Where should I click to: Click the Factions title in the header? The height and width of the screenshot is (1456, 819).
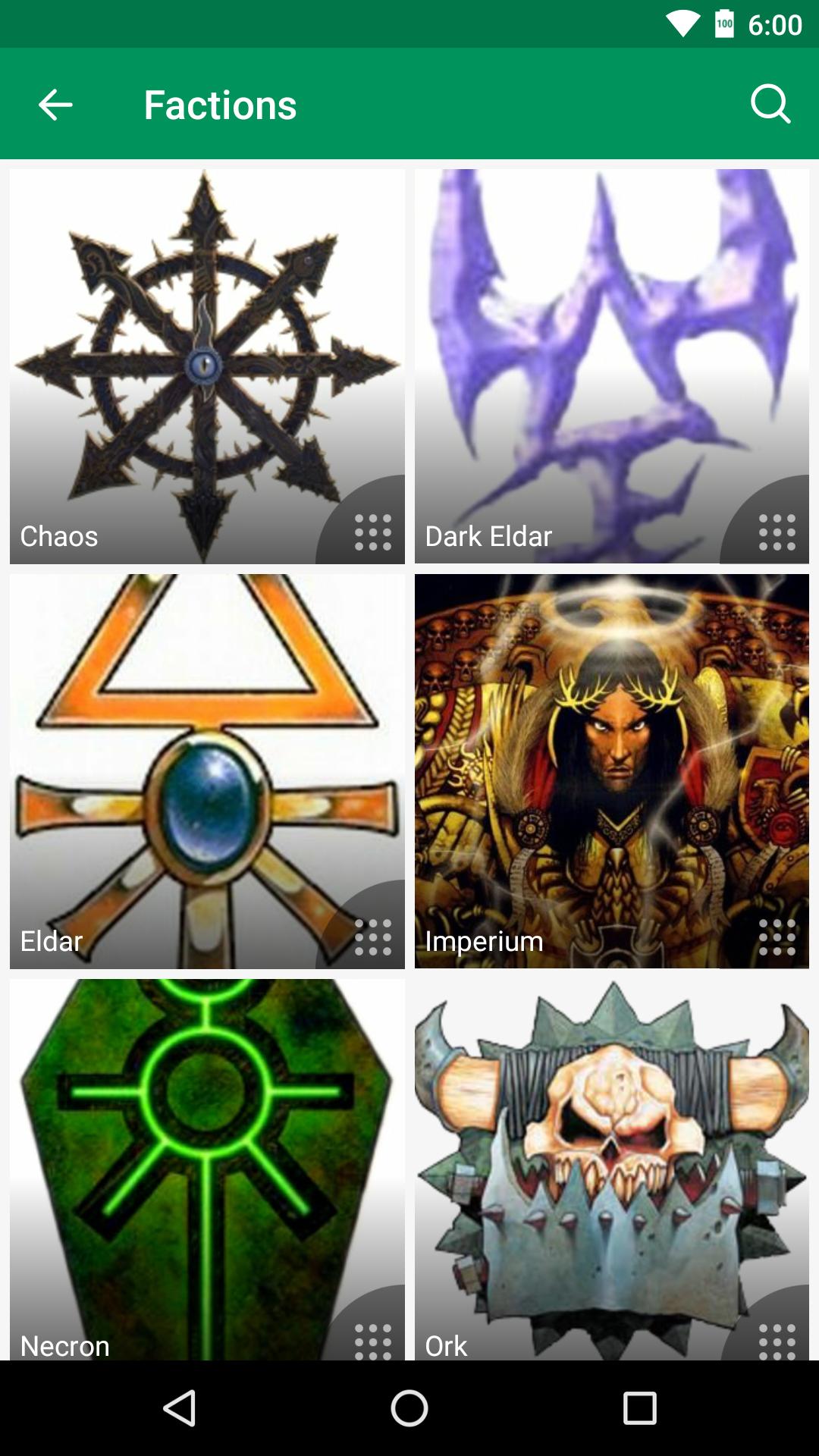pos(220,105)
